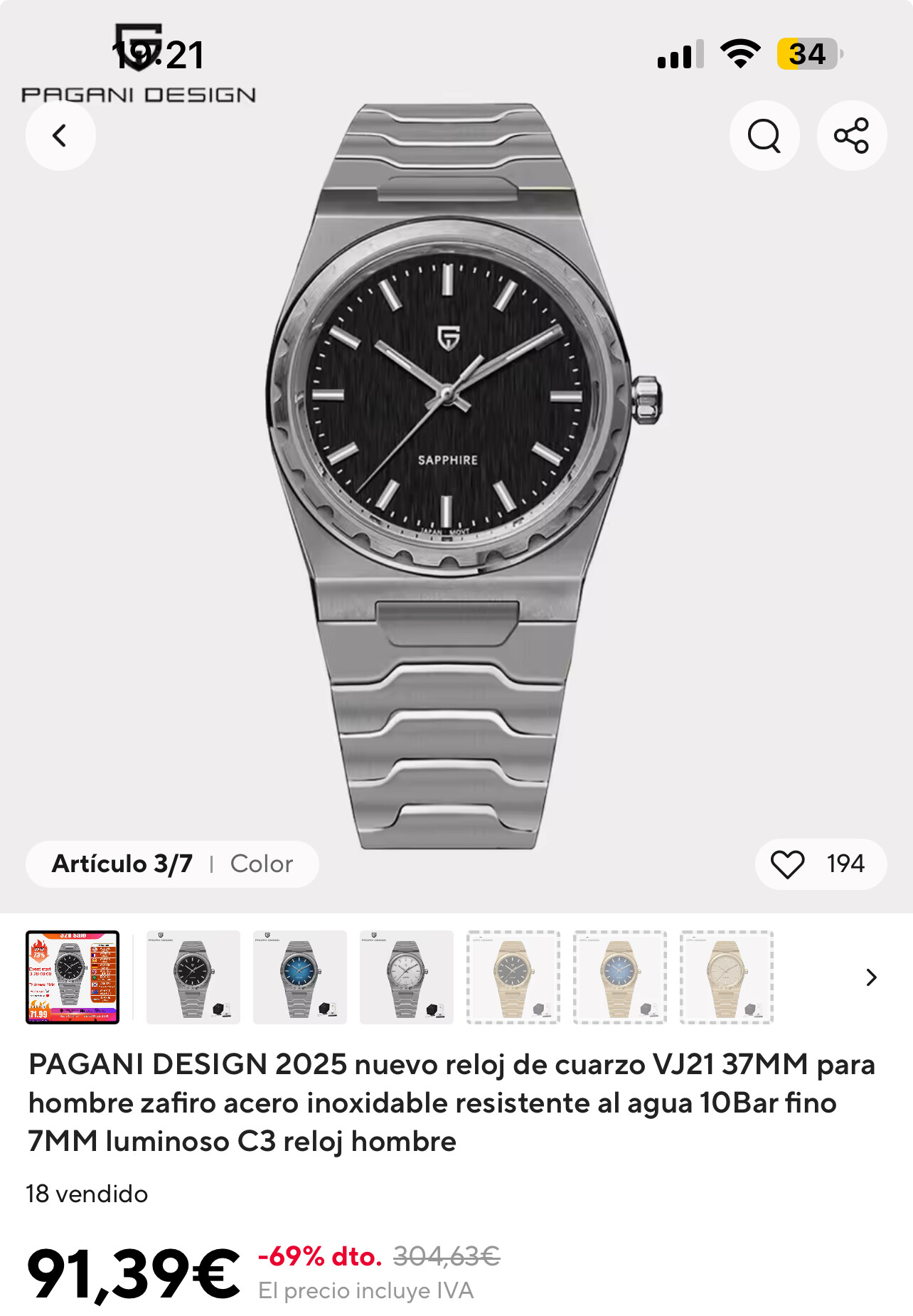This screenshot has height=1316, width=913.
Task: Share this Pagani Design watch
Action: pos(851,135)
